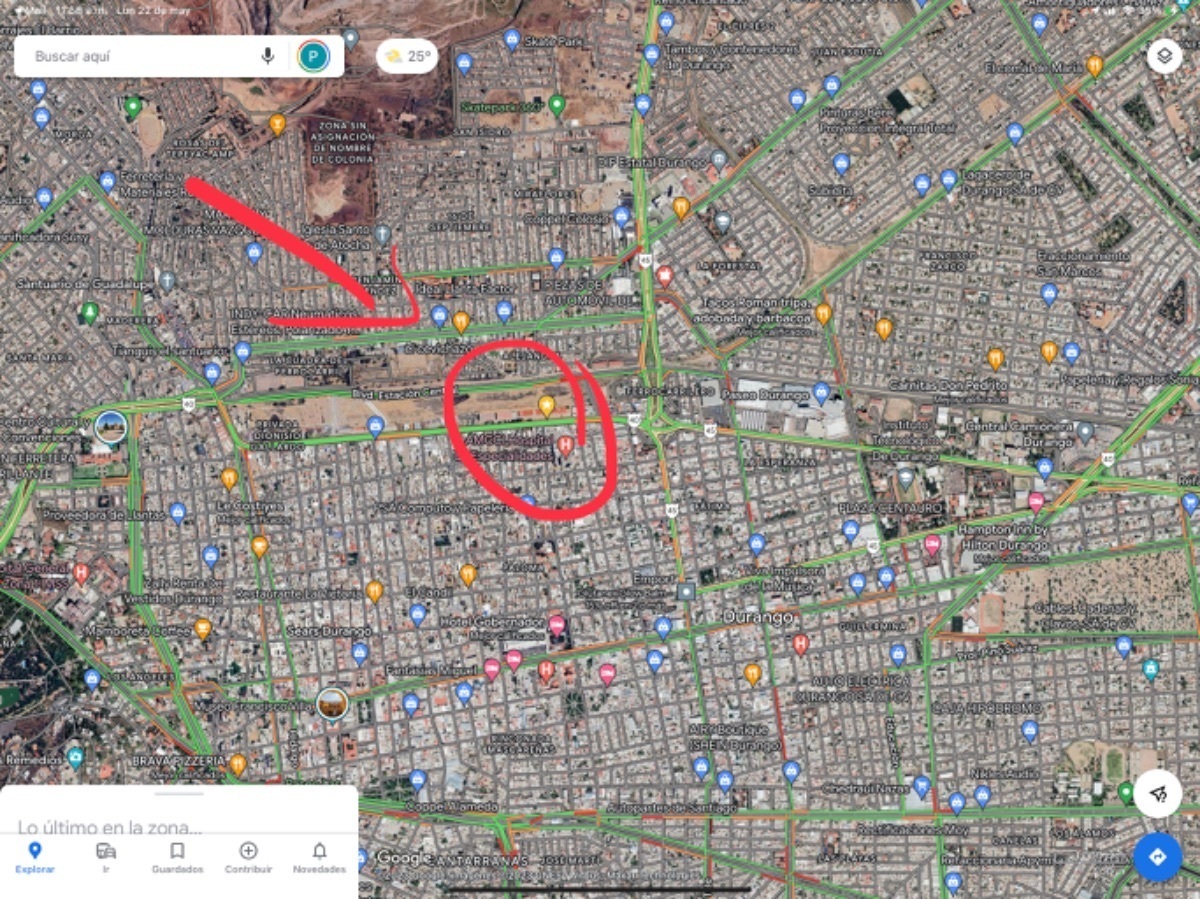1200x899 pixels.
Task: Open the Novedades tab
Action: point(319,857)
